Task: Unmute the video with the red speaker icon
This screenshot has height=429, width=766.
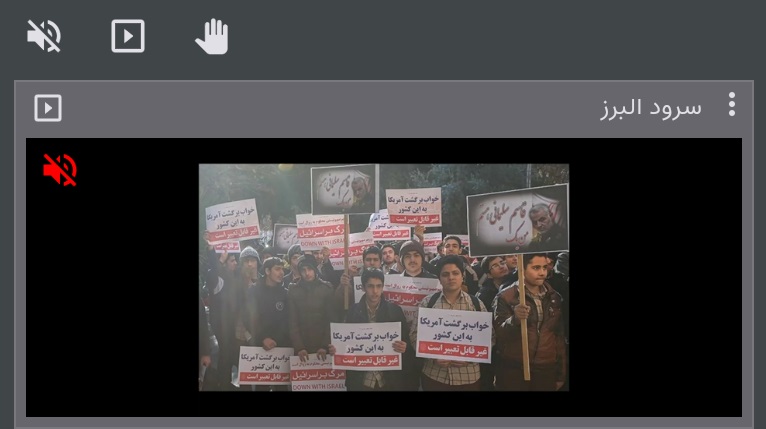Action: pos(60,170)
